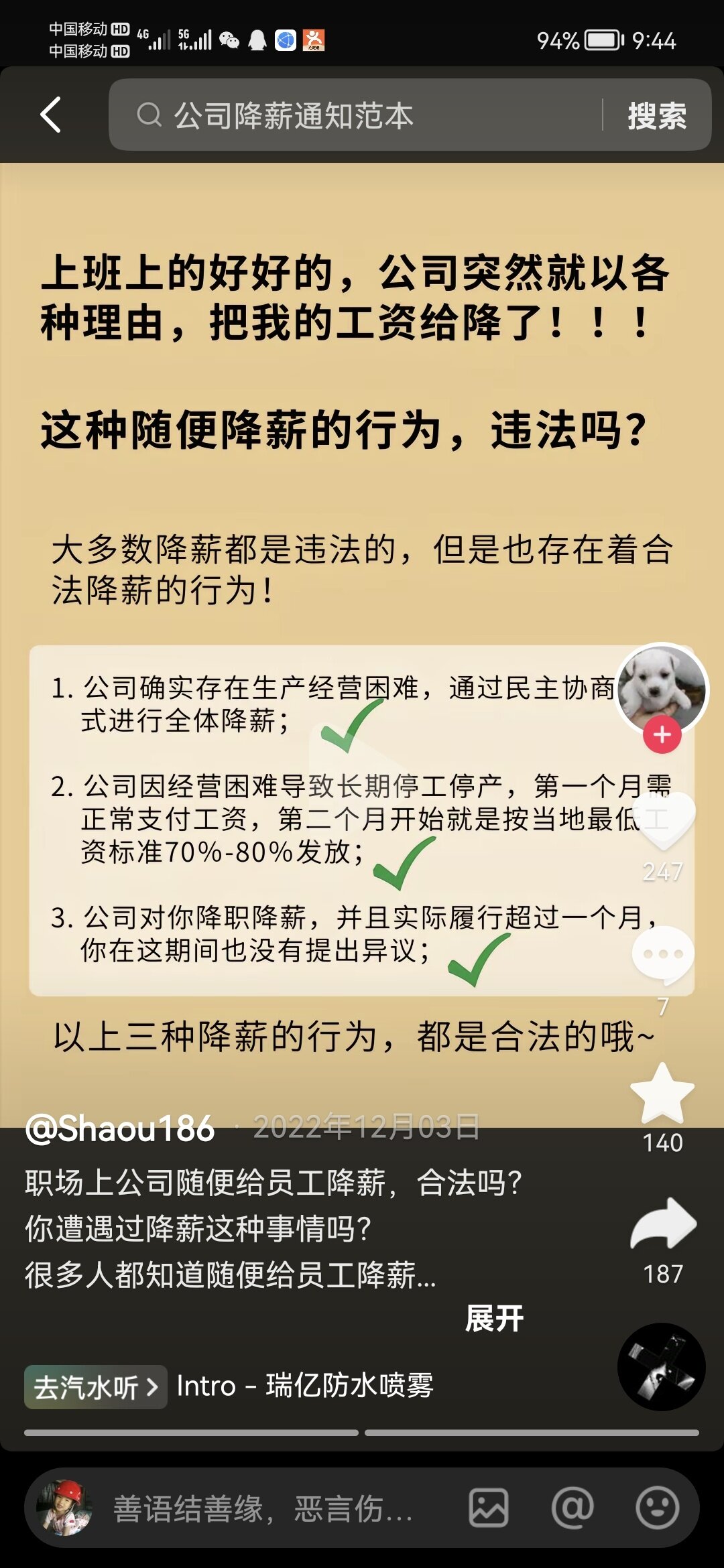Open the Intro - 瑞亿防水喷雾 soundtrack
The width and height of the screenshot is (724, 1568).
pos(305,1386)
